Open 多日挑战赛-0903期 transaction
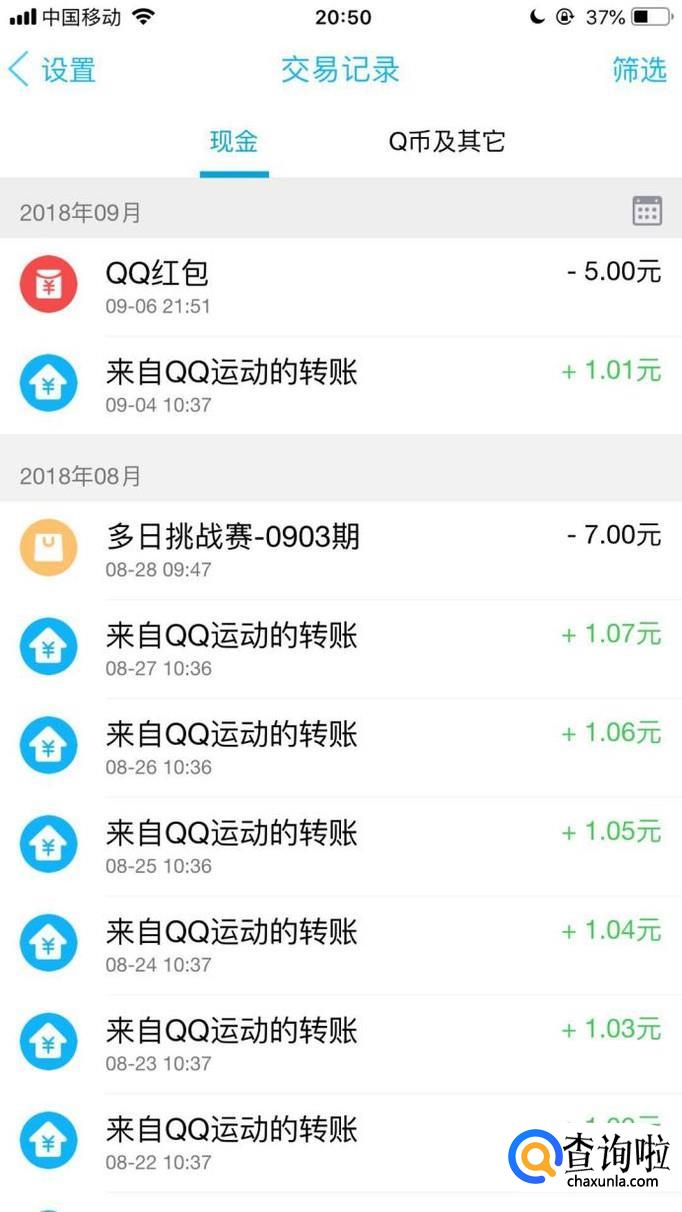Screen dimensions: 682x1212 (x=340, y=549)
